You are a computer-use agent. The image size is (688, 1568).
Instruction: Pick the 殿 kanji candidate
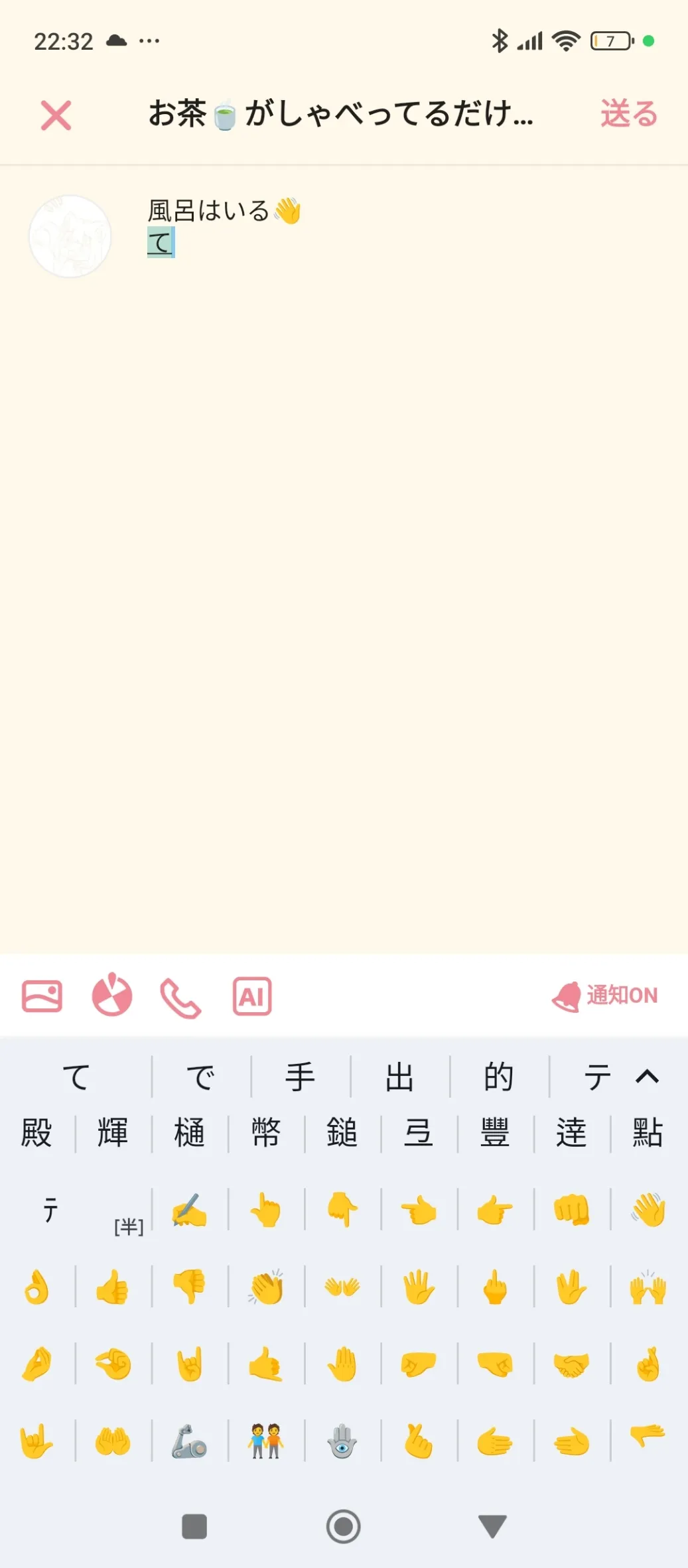[x=37, y=1132]
